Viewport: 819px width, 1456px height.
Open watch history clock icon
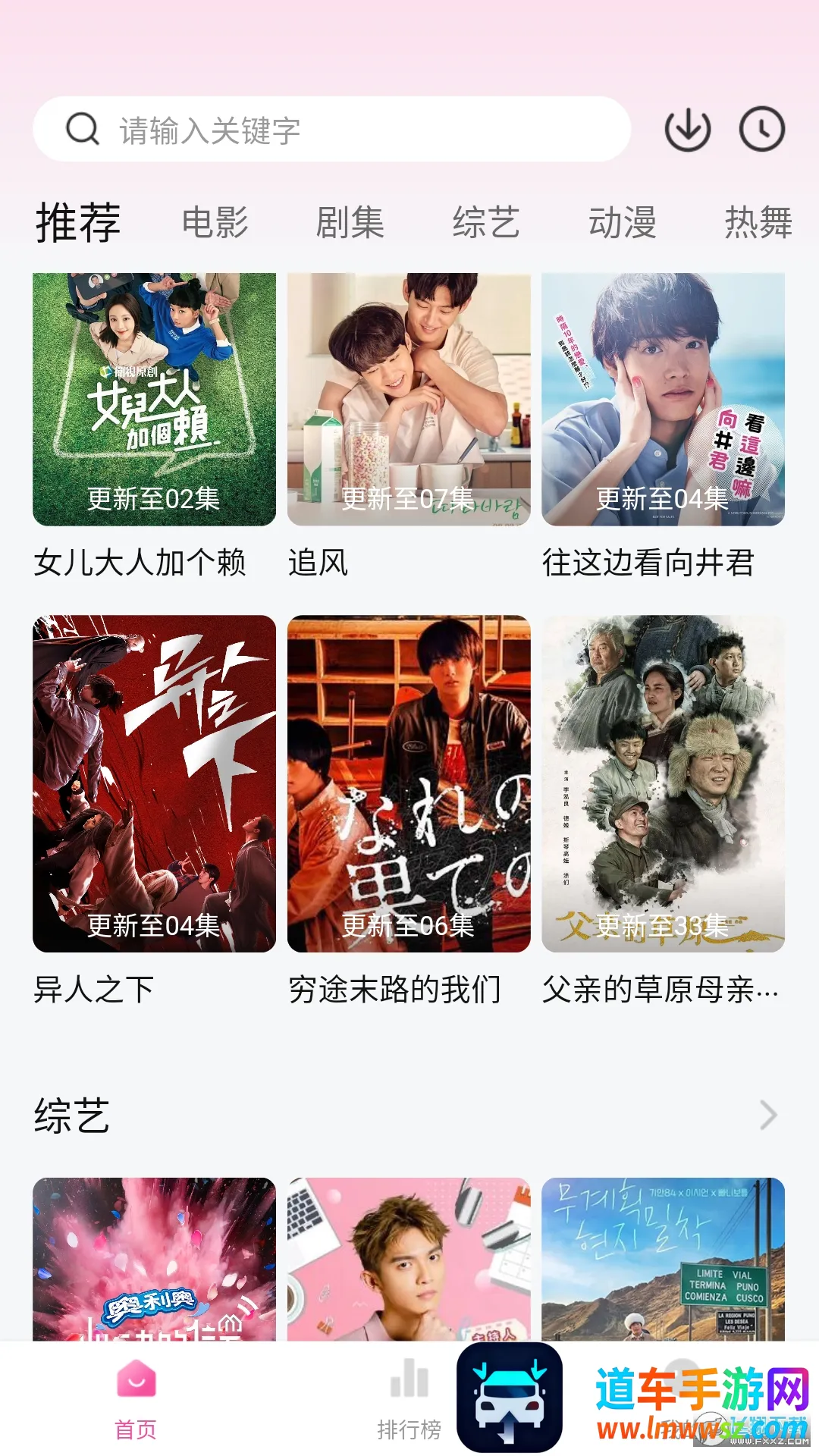click(761, 130)
